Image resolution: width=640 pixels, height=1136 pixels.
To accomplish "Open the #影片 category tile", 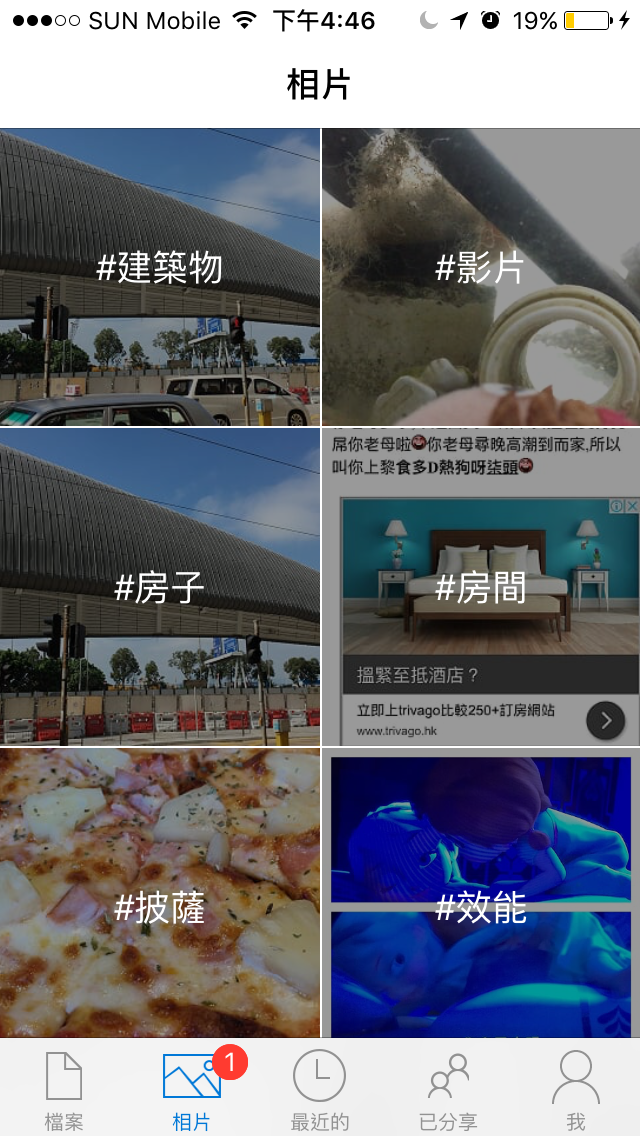I will 481,277.
